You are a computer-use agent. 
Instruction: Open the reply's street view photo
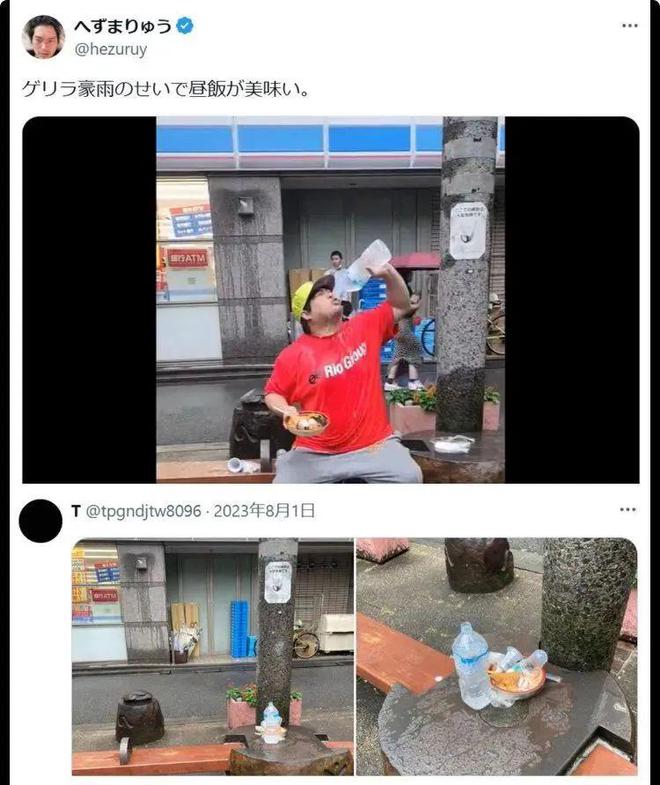[x=212, y=656]
